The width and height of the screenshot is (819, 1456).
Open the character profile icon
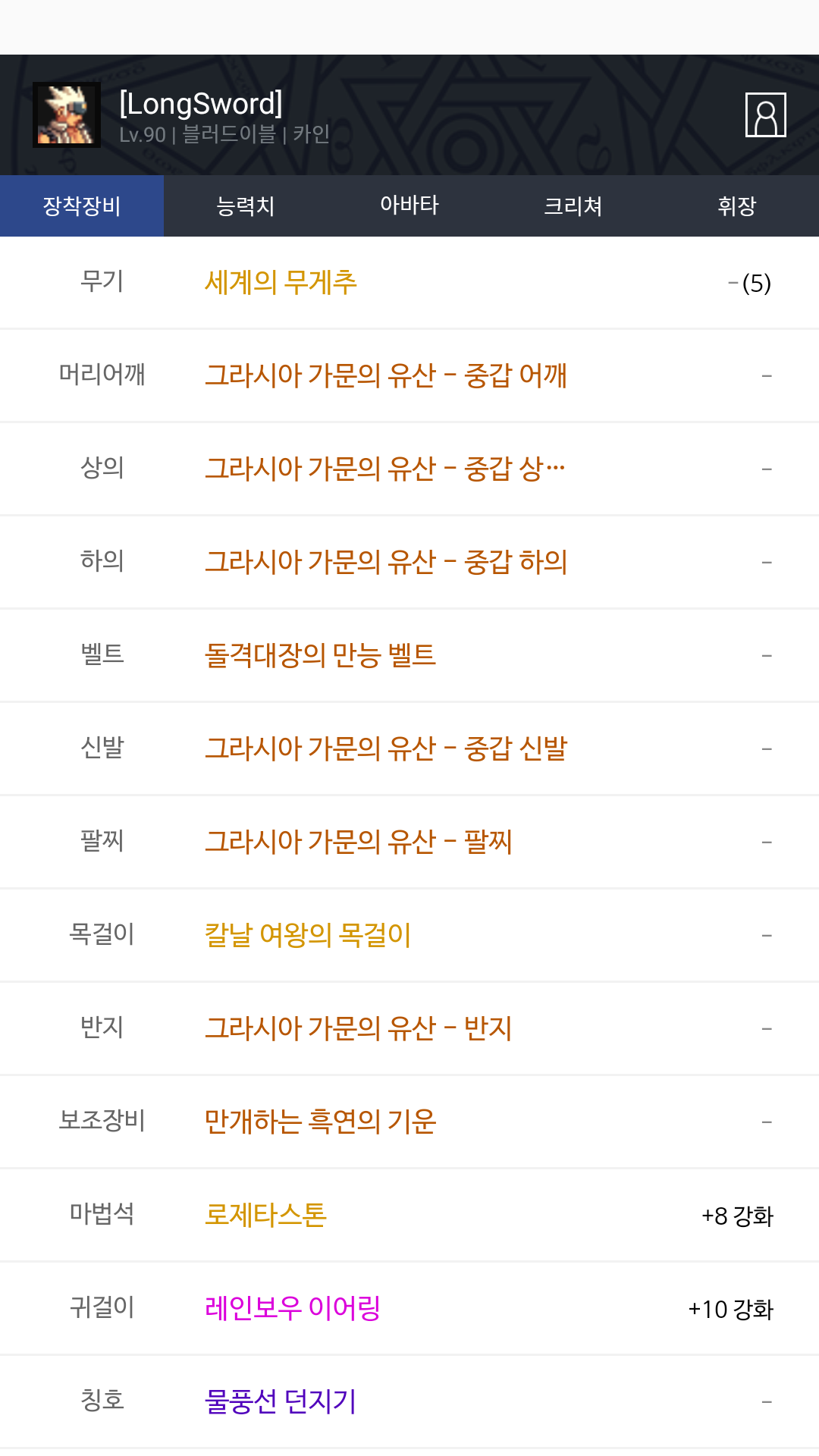(765, 115)
